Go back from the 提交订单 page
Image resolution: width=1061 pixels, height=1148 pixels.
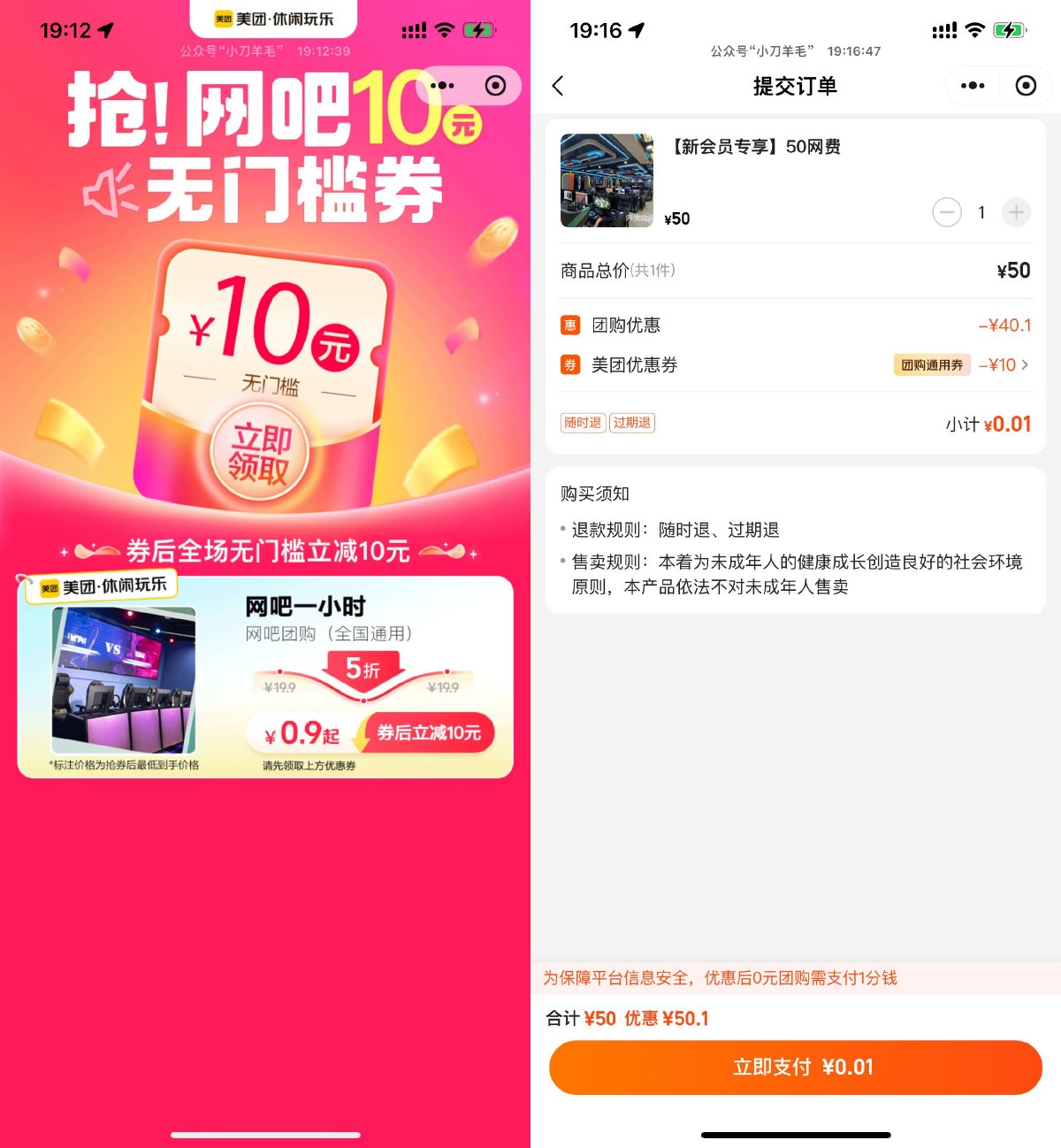coord(558,86)
